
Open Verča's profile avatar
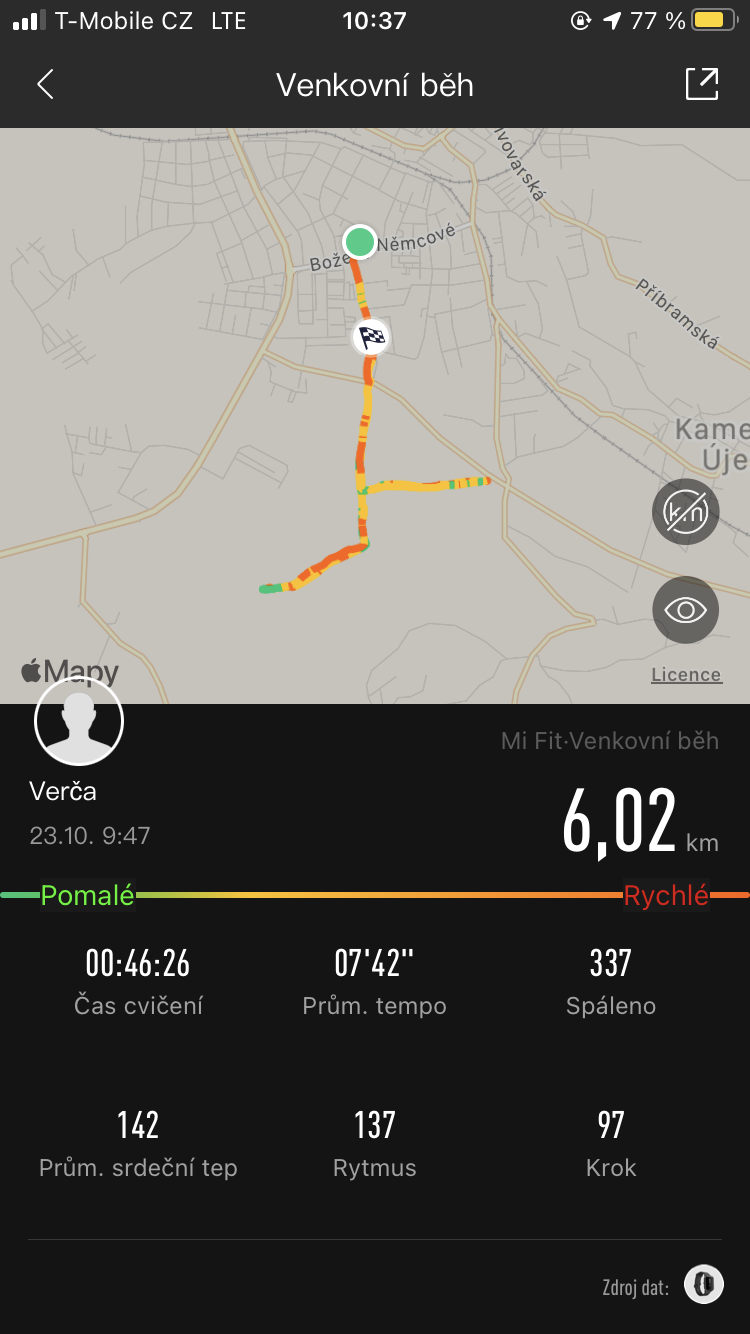coord(79,721)
